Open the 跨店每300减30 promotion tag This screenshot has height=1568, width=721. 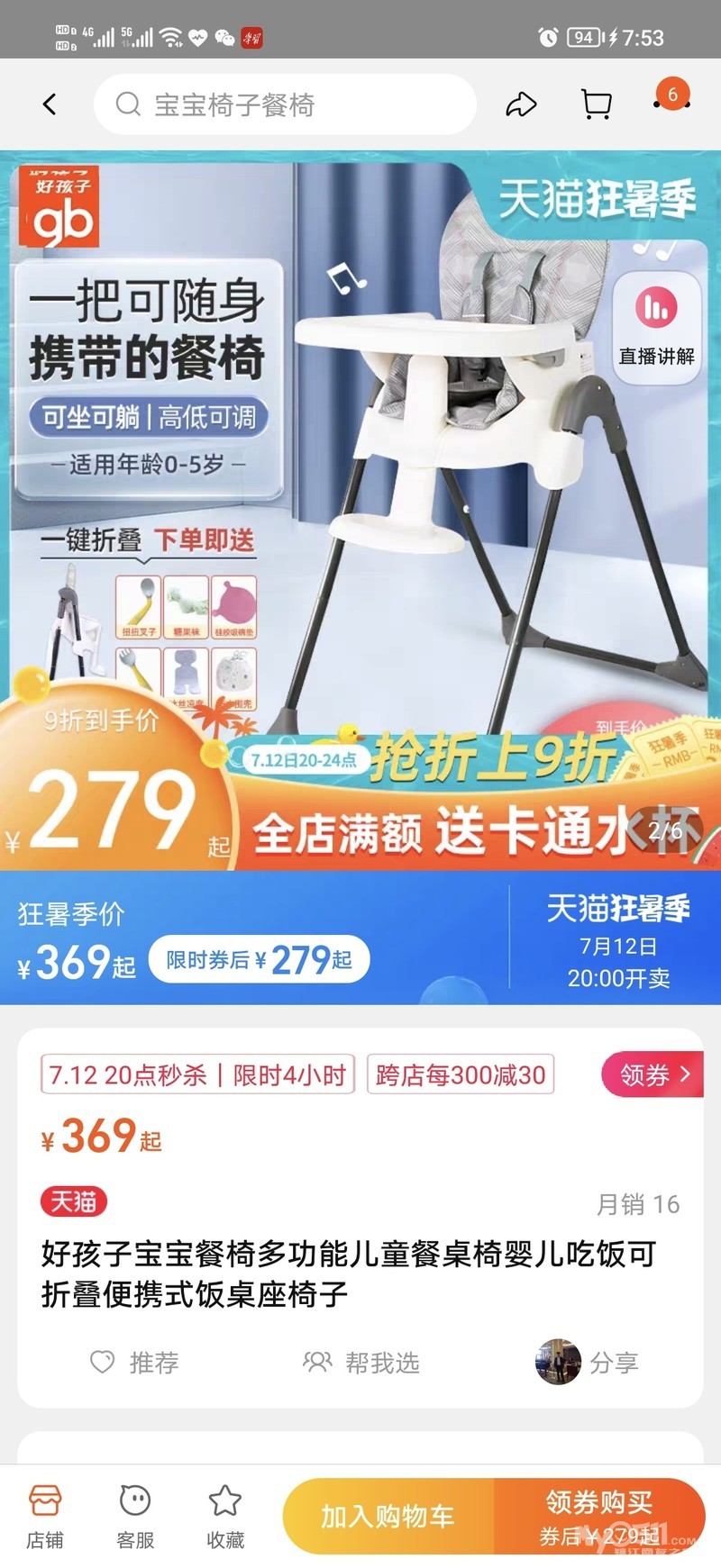461,1074
